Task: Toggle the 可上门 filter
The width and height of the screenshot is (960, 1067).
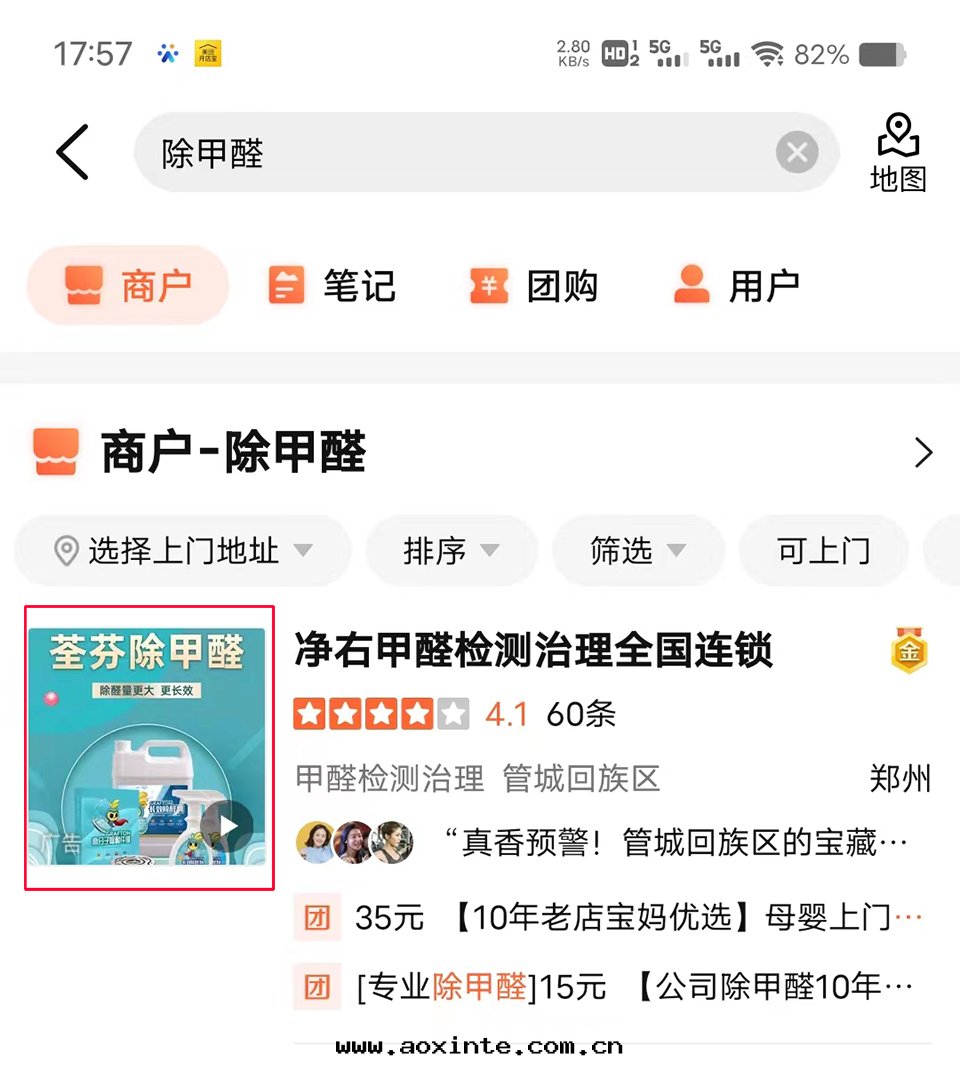Action: [823, 550]
